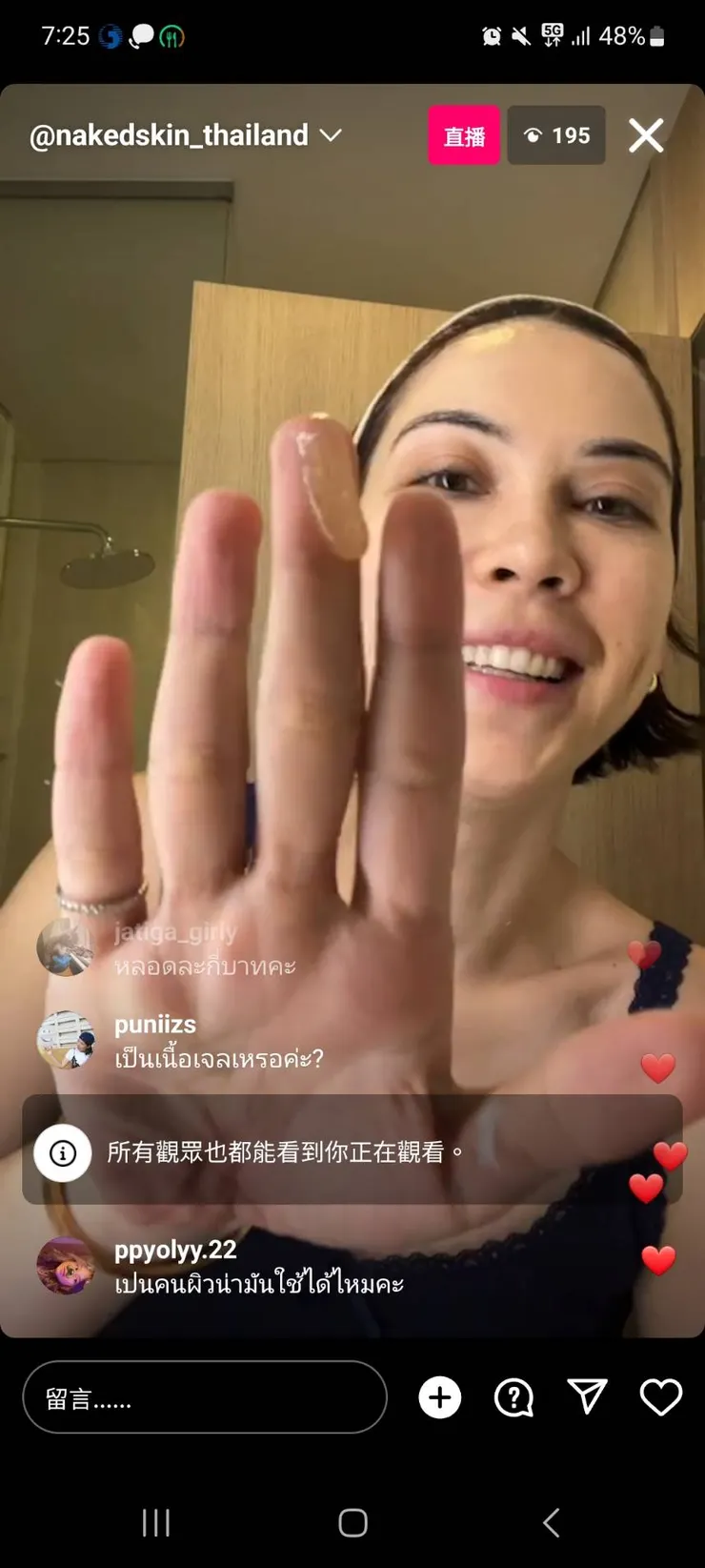Open the viewer visibility info icon
The image size is (705, 1568).
pyautogui.click(x=63, y=1153)
